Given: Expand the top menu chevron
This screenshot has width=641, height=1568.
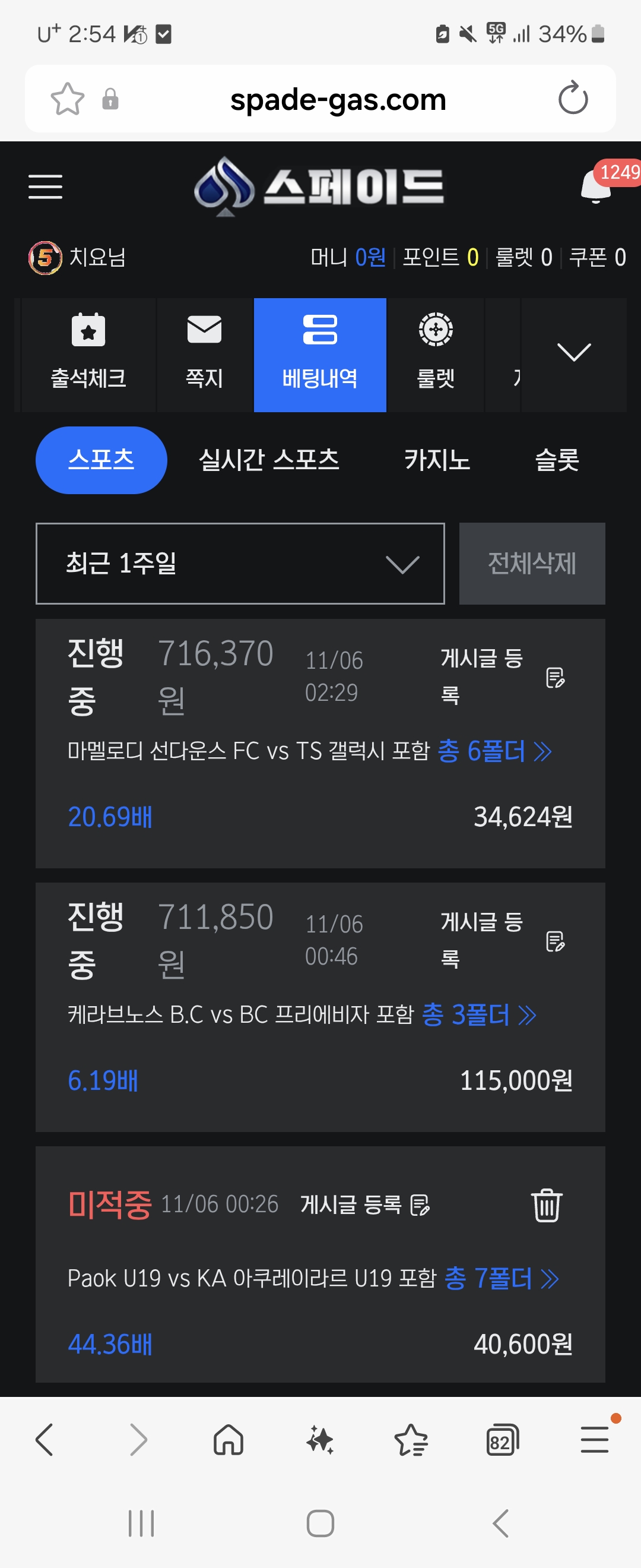Looking at the screenshot, I should pyautogui.click(x=573, y=352).
